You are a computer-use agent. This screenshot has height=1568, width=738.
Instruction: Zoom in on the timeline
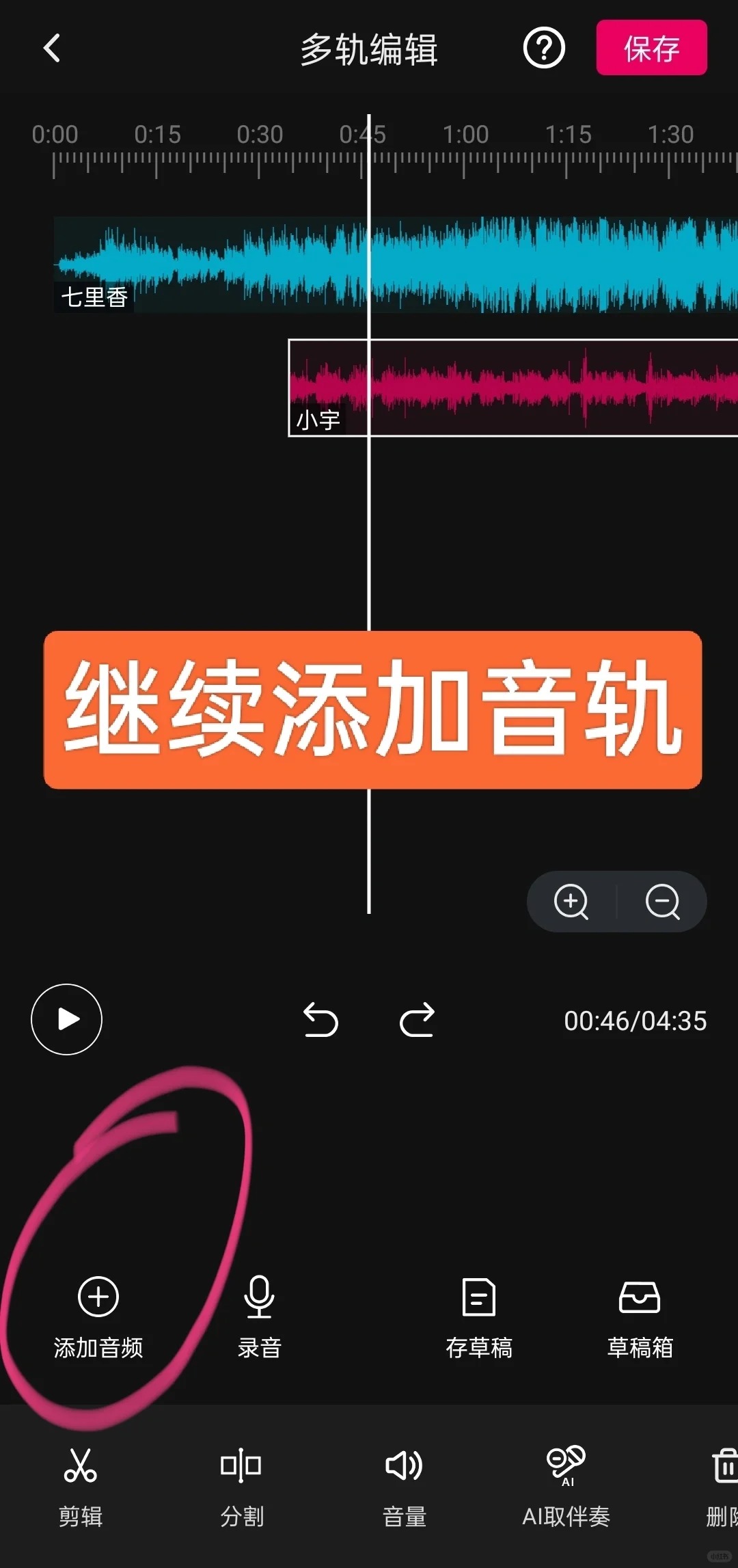571,902
